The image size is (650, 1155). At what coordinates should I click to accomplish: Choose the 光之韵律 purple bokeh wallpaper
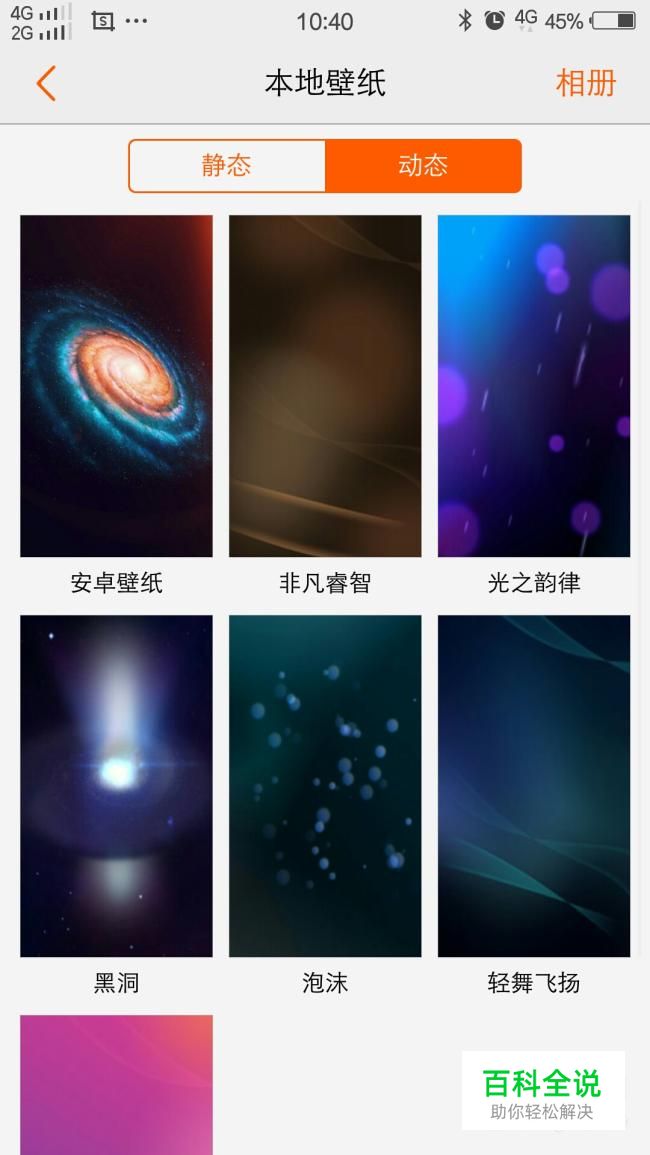point(534,386)
